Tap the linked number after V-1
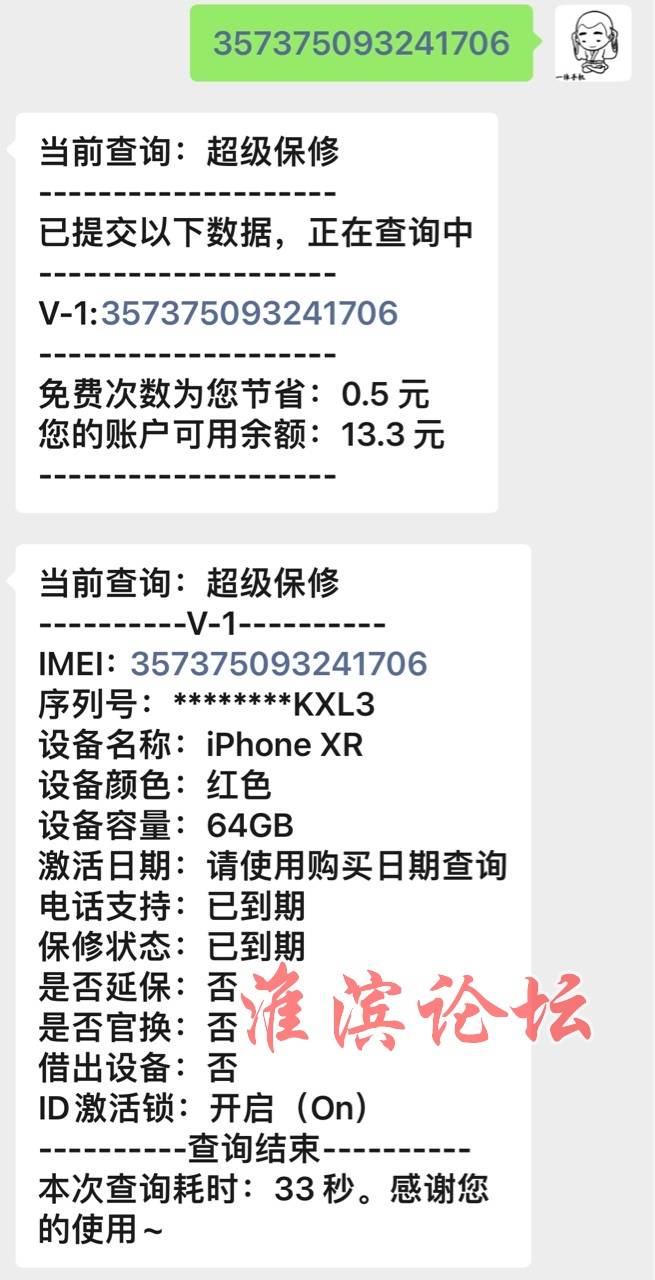This screenshot has height=1280, width=655. (249, 314)
